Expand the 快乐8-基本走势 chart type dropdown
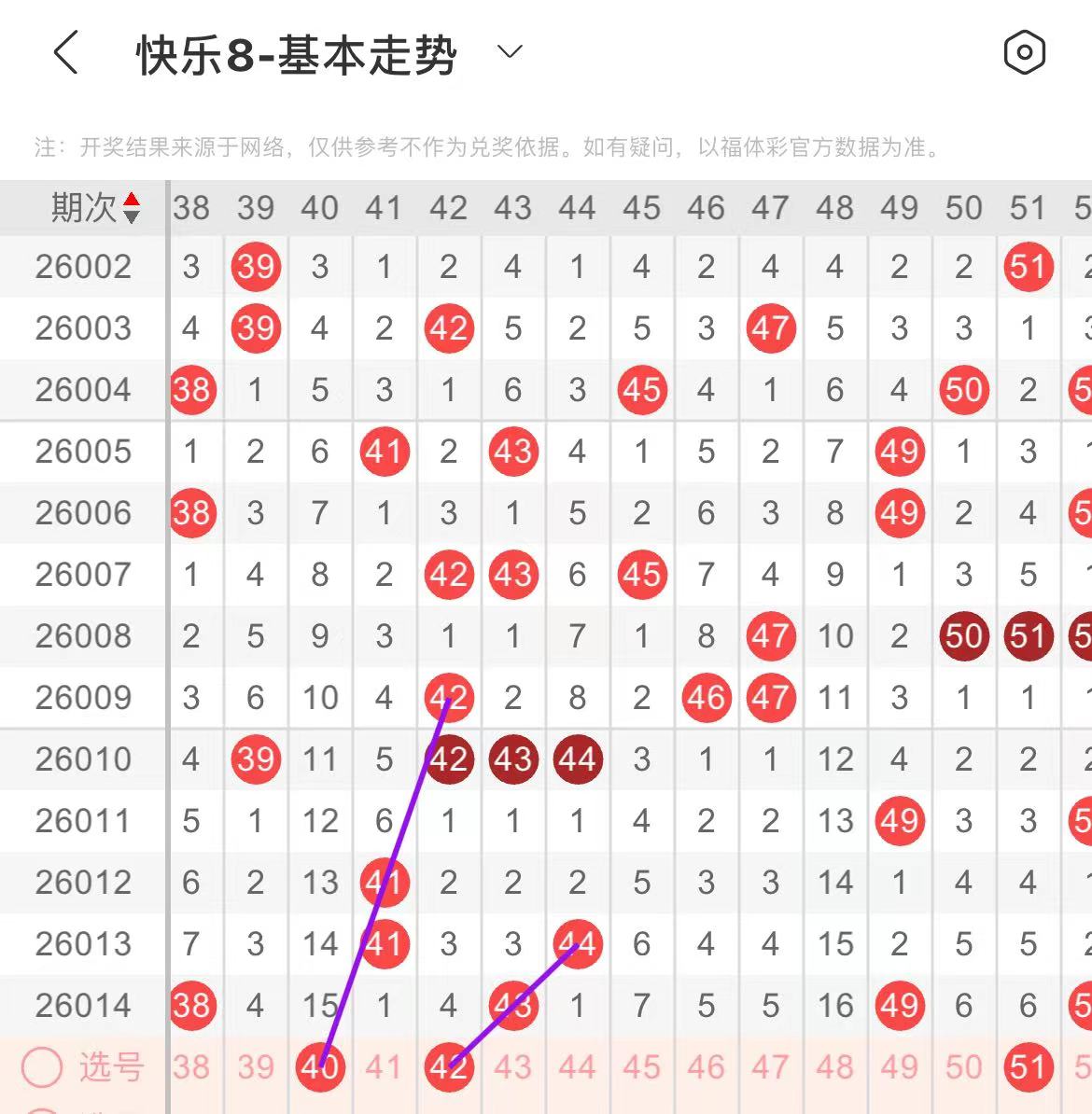This screenshot has height=1114, width=1092. coord(510,52)
